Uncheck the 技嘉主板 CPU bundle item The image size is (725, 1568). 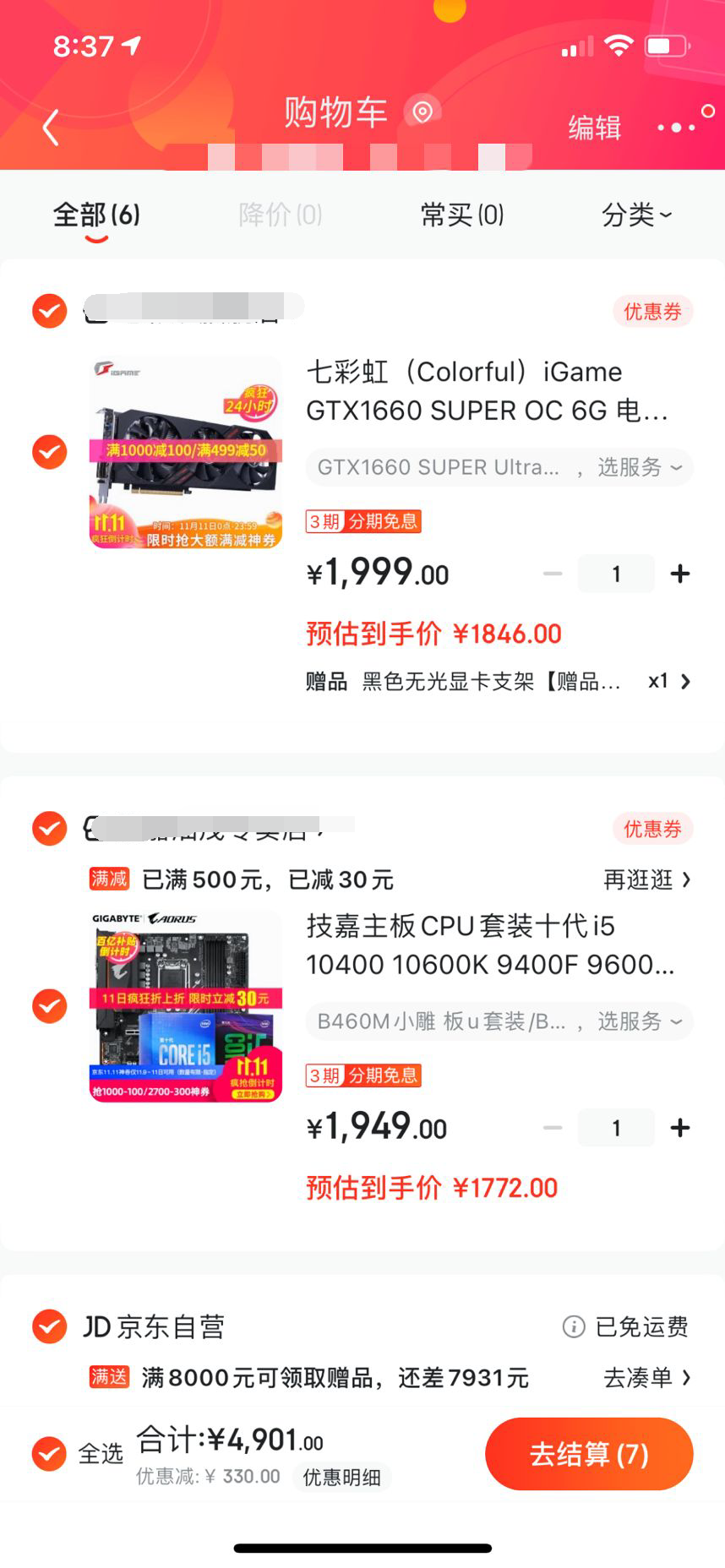[x=50, y=1006]
